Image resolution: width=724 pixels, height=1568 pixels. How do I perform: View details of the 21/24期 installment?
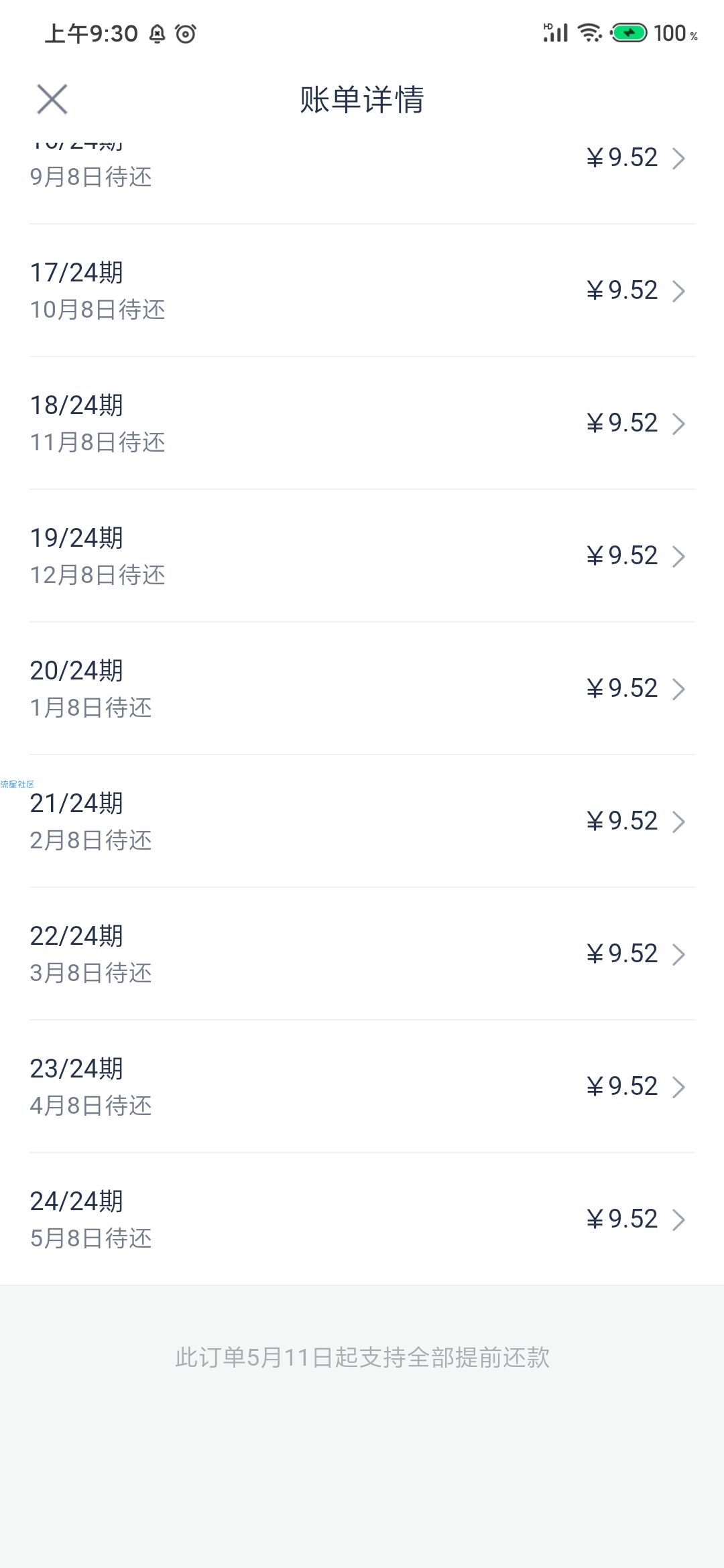pyautogui.click(x=362, y=822)
